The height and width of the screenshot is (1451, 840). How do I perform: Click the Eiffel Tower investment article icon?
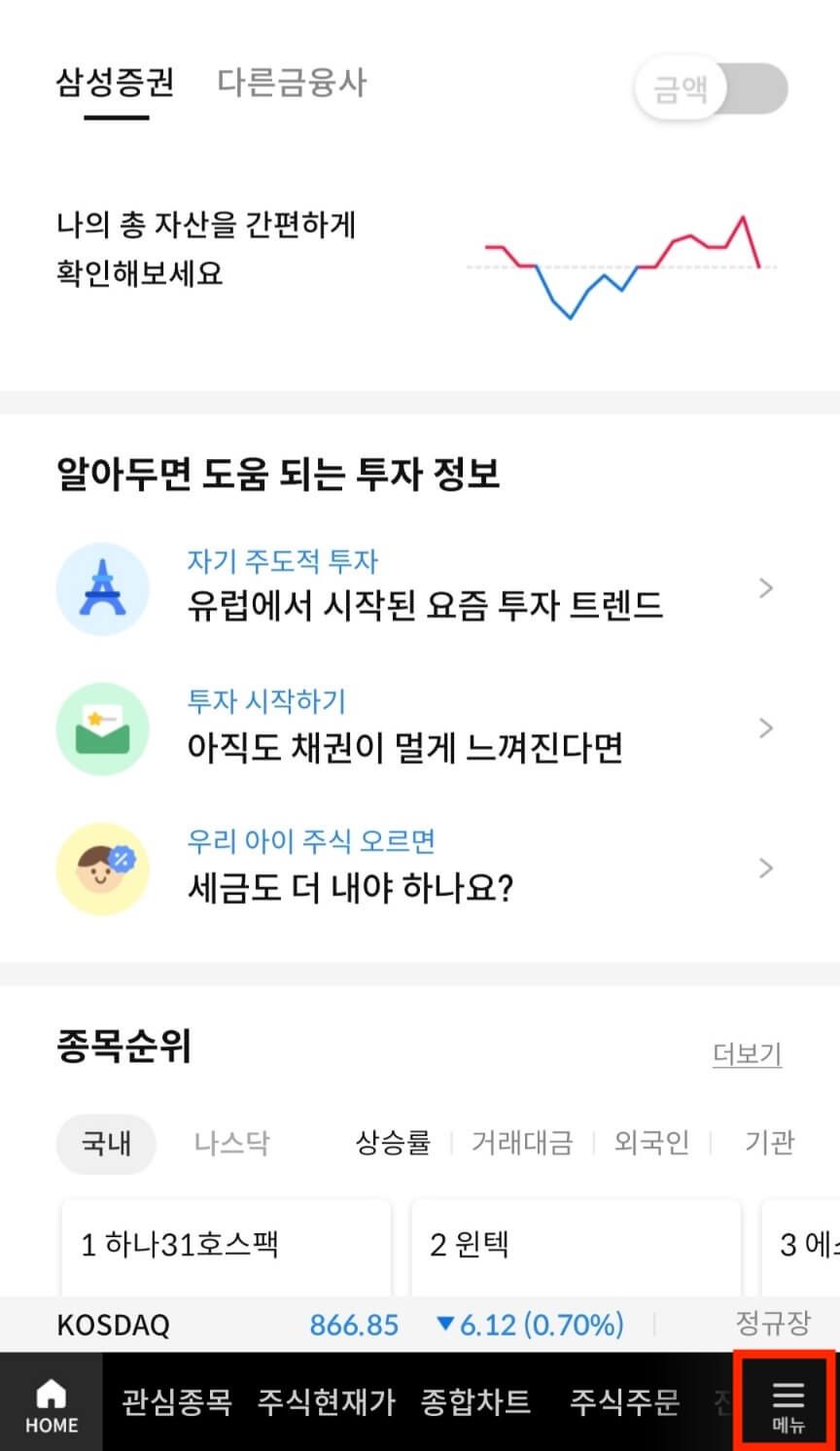[103, 587]
